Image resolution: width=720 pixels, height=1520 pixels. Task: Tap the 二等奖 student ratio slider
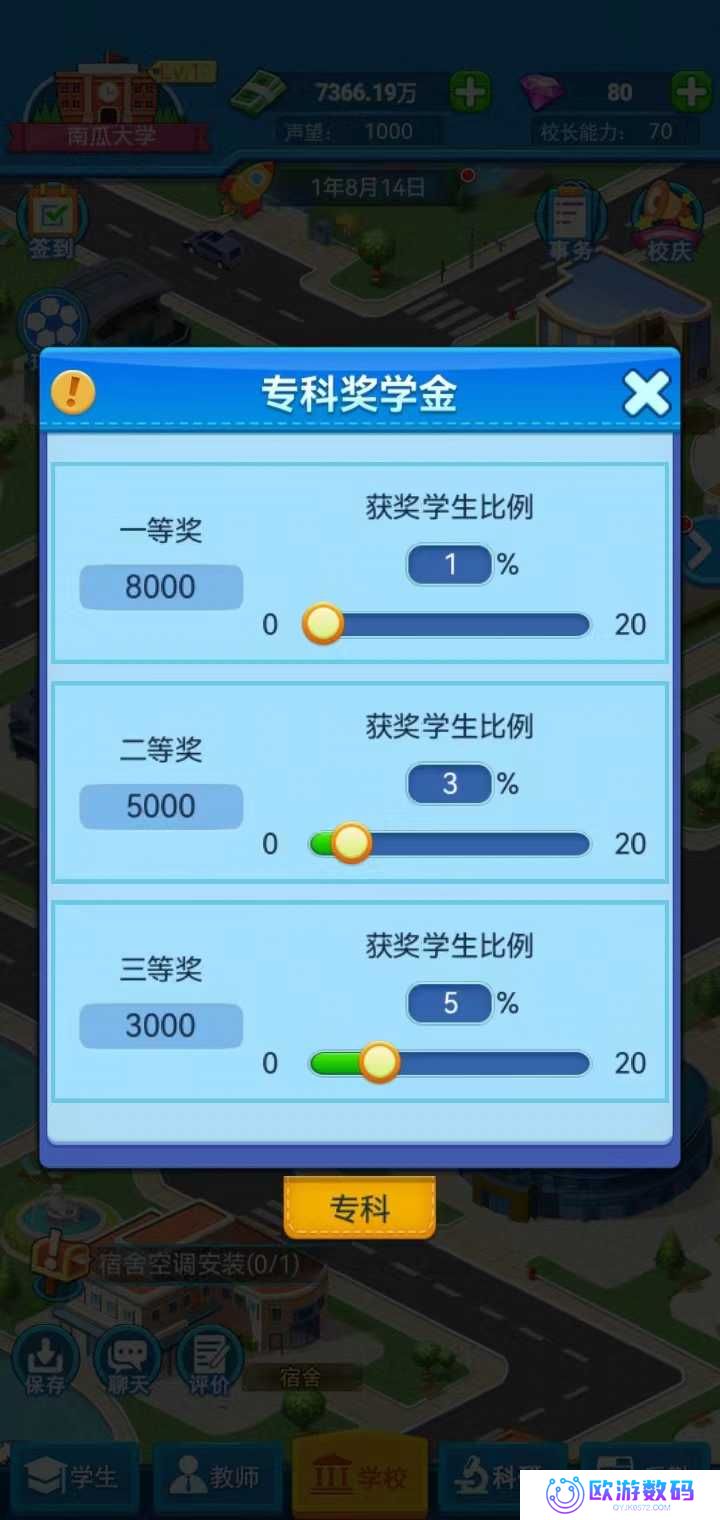pos(448,844)
